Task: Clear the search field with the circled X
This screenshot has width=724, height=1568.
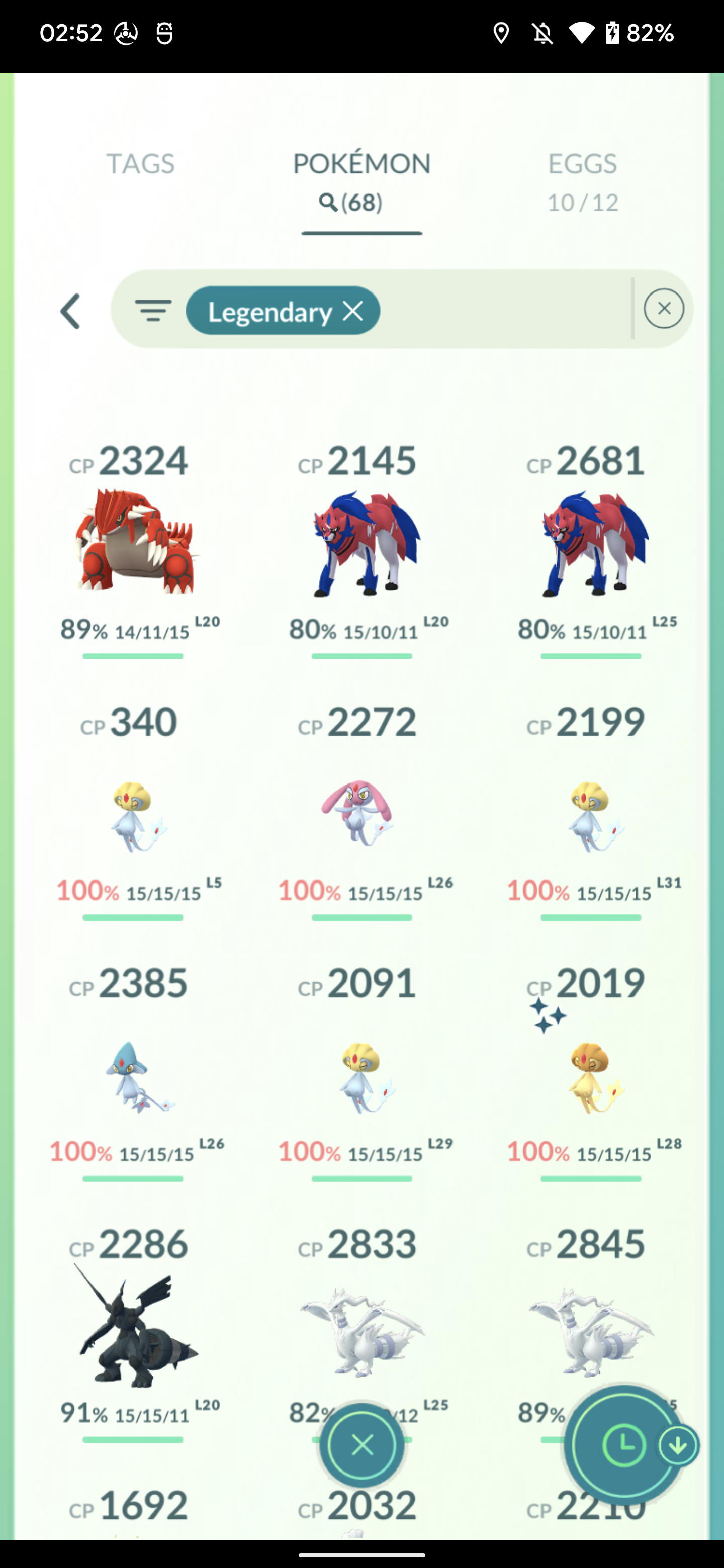Action: coord(664,309)
